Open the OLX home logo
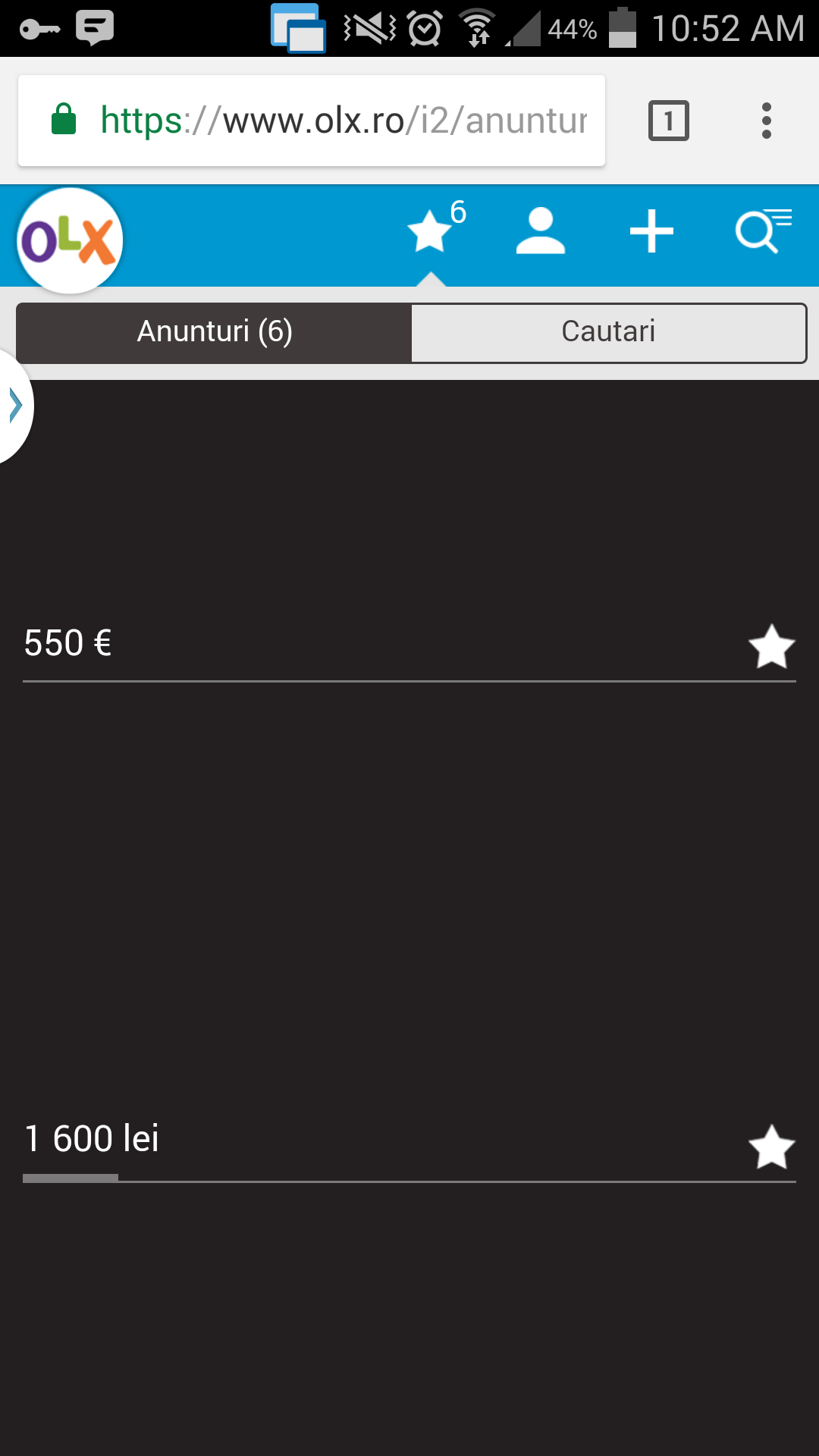Viewport: 819px width, 1456px height. pyautogui.click(x=70, y=239)
